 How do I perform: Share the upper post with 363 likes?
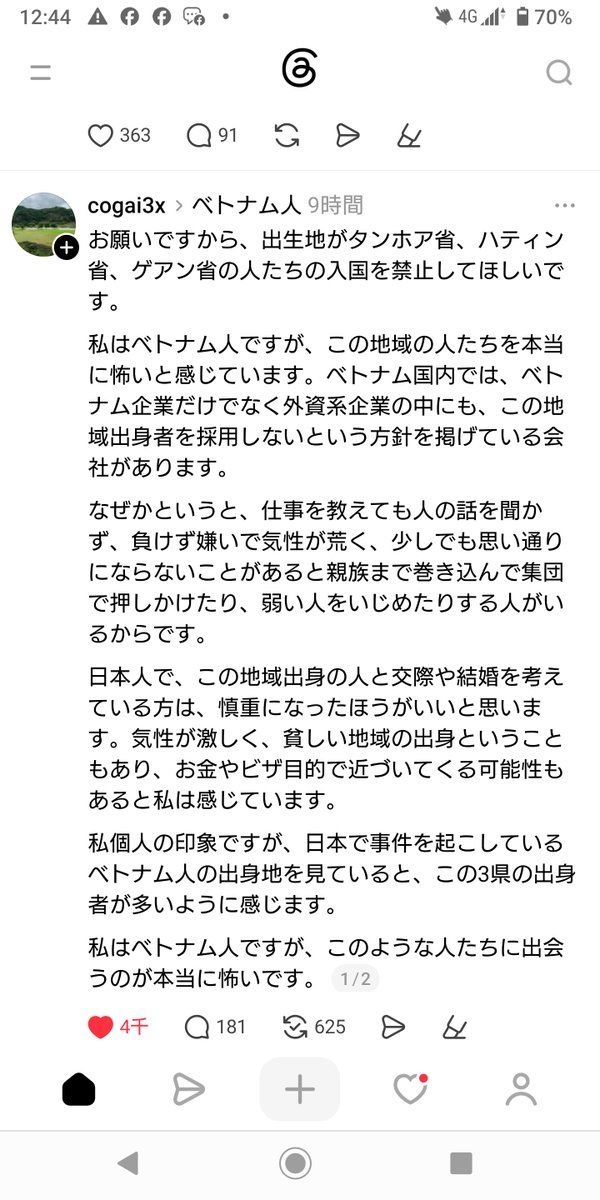coord(347,135)
